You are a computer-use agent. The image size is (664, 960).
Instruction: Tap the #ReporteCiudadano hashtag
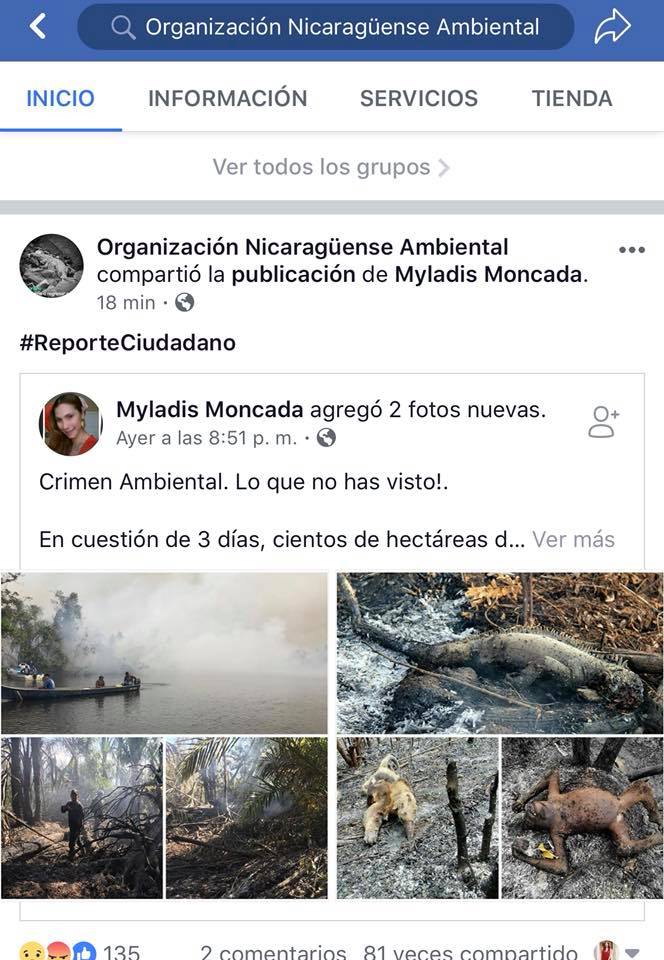click(127, 343)
